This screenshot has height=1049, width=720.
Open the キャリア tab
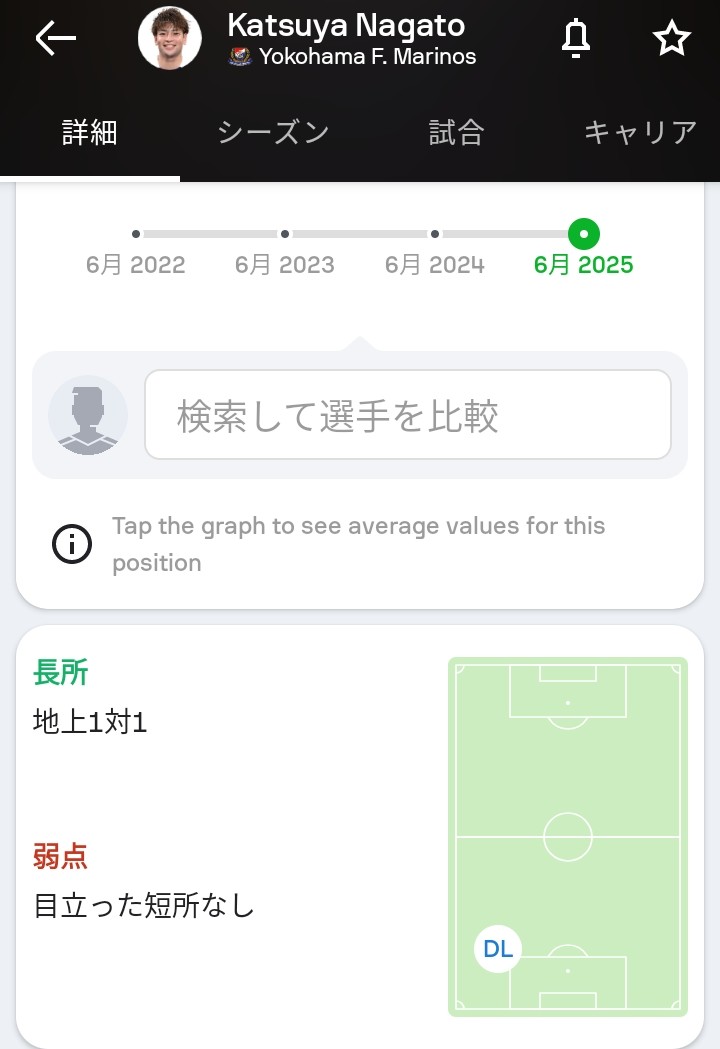[x=640, y=132]
